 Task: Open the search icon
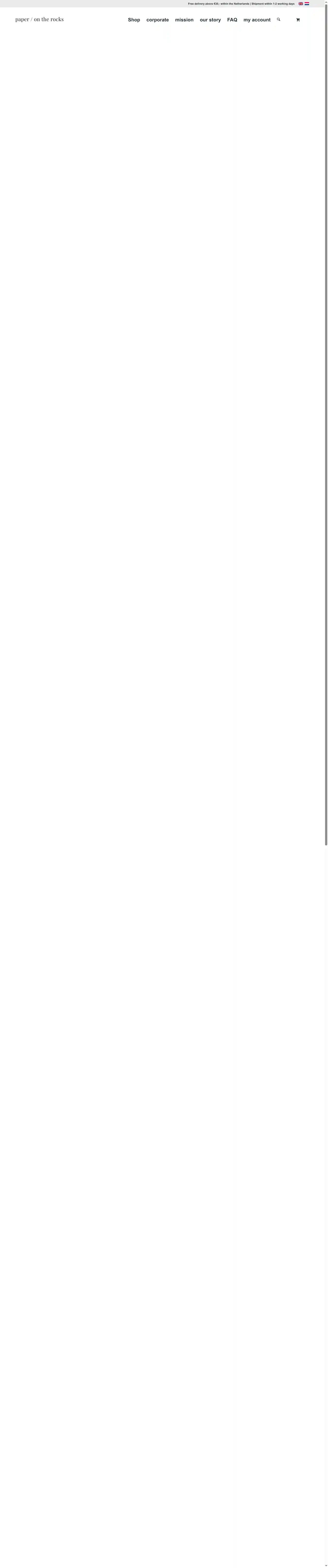point(279,19)
